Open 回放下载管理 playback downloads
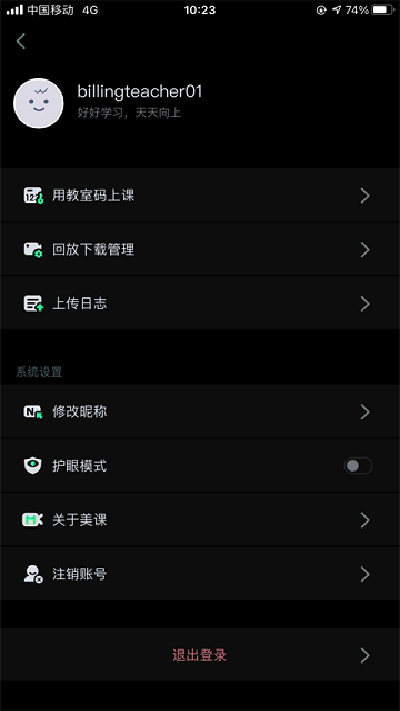Image resolution: width=400 pixels, height=711 pixels. click(200, 249)
